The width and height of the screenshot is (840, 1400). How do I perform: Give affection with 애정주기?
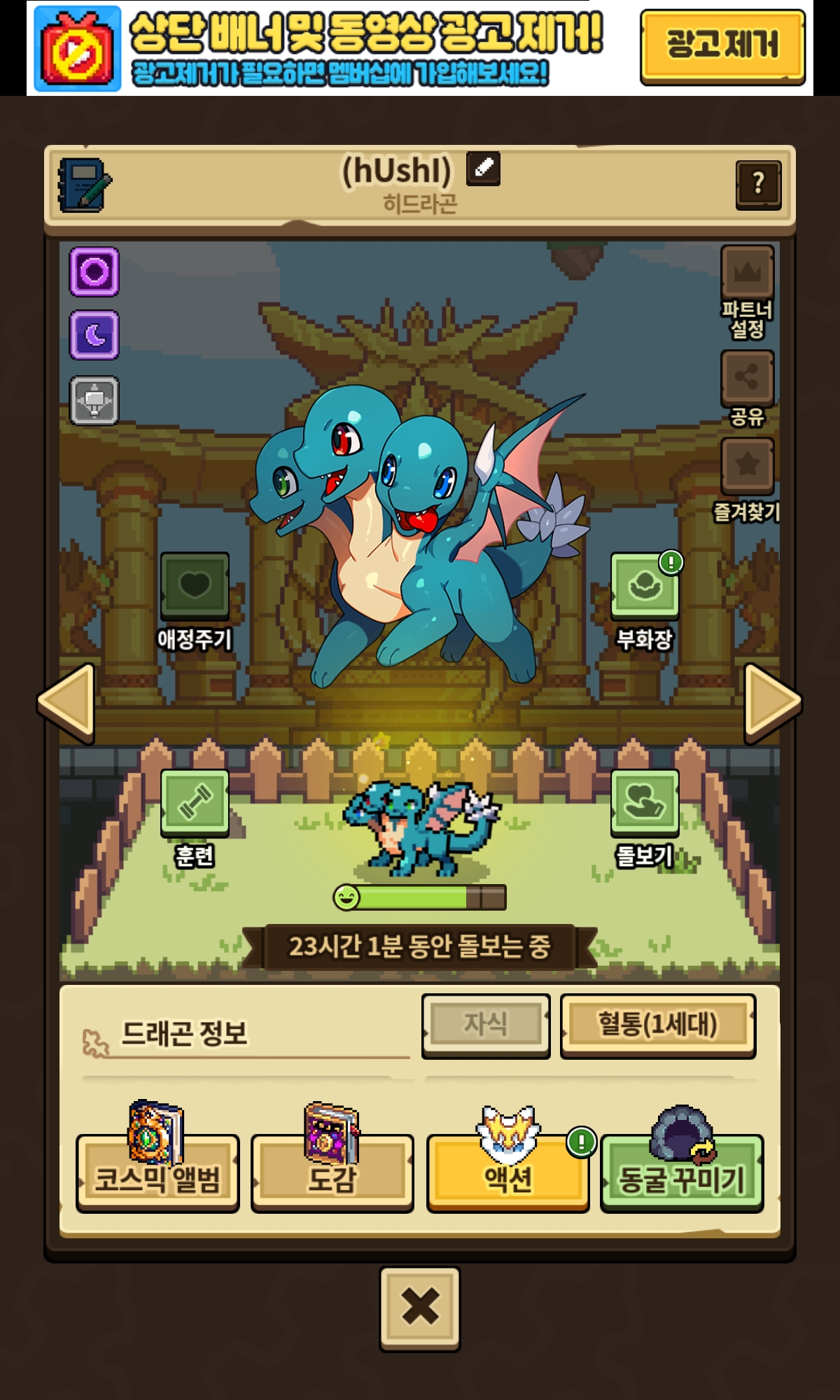coord(195,585)
